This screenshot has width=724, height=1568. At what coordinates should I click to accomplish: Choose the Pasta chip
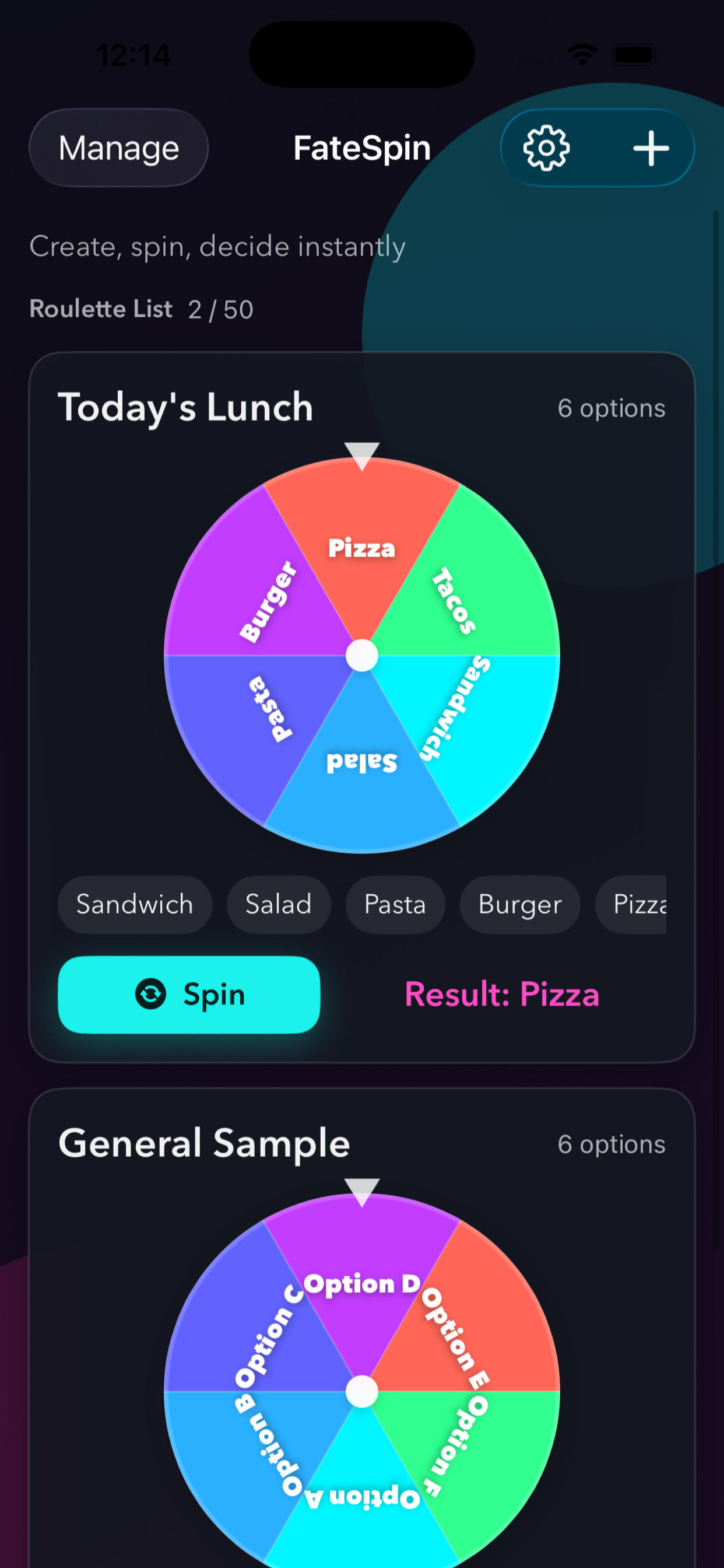point(395,904)
